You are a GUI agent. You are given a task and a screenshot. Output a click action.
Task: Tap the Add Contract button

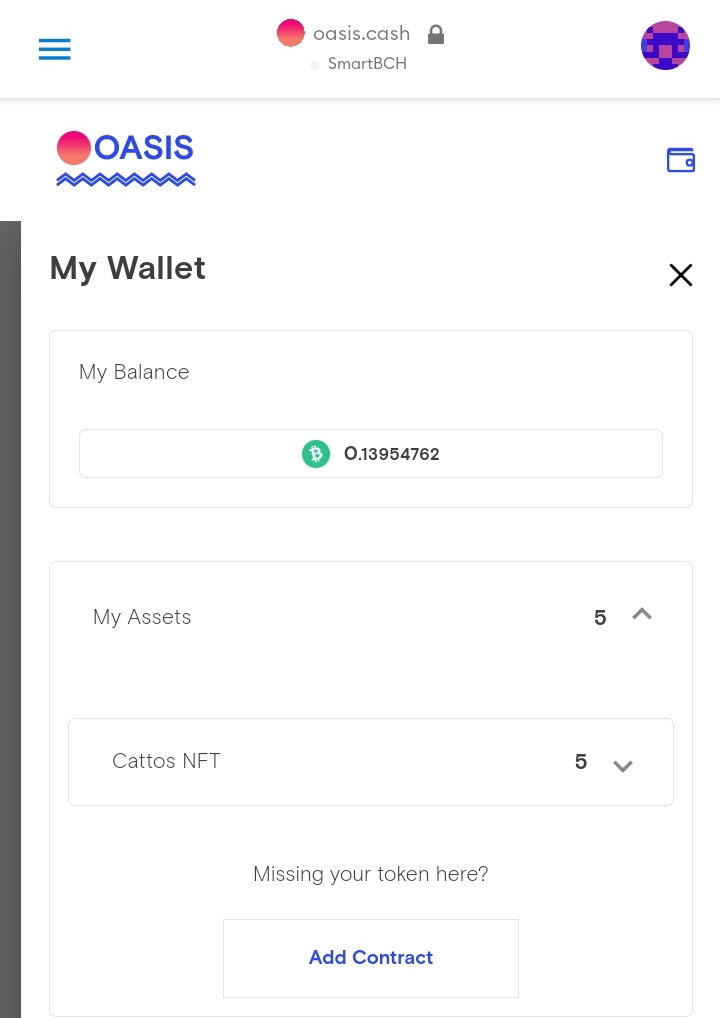coord(371,958)
